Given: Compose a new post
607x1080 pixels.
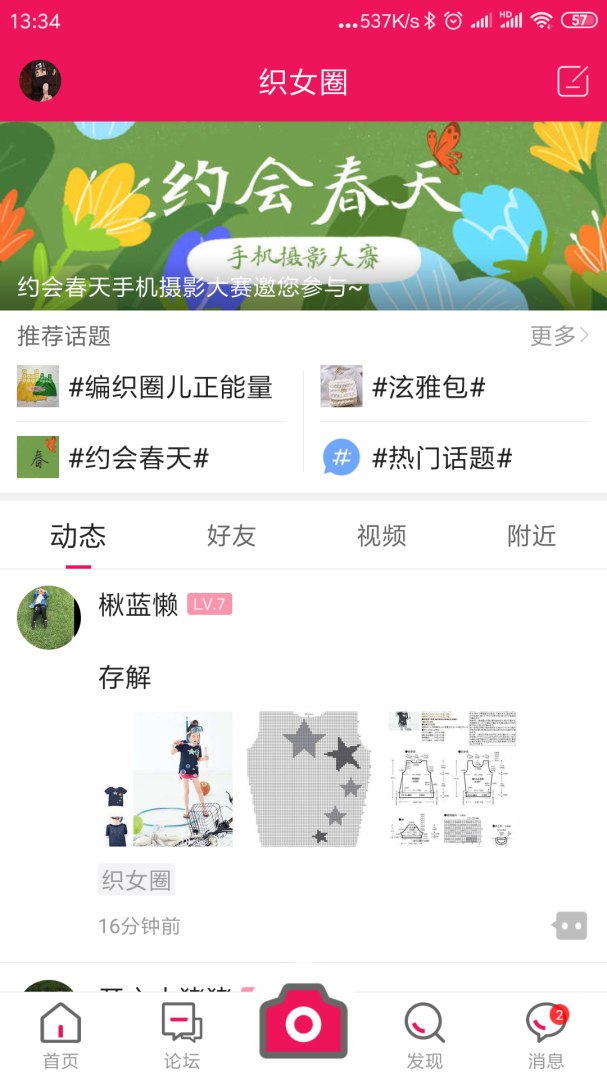Looking at the screenshot, I should pos(572,81).
